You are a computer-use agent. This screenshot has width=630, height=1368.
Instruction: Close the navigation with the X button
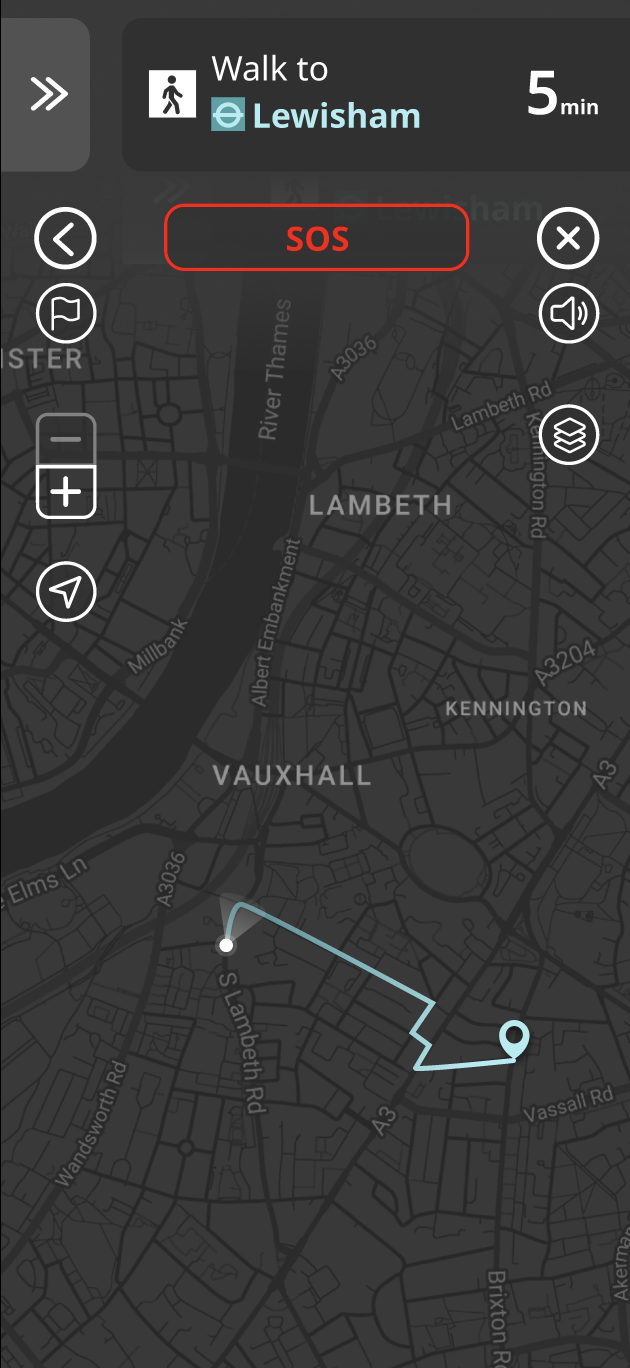click(x=568, y=239)
